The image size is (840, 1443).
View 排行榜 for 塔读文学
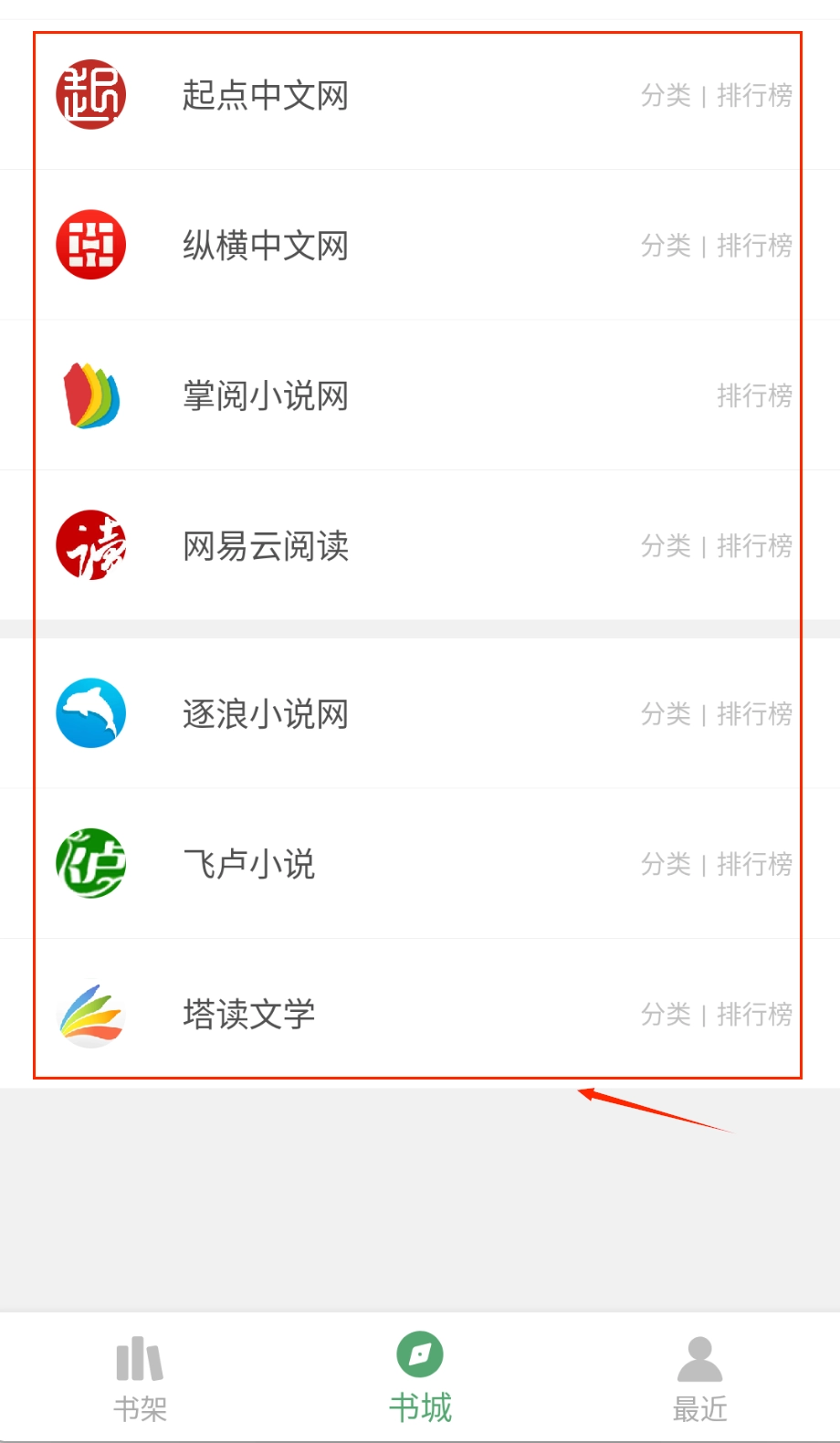754,1014
